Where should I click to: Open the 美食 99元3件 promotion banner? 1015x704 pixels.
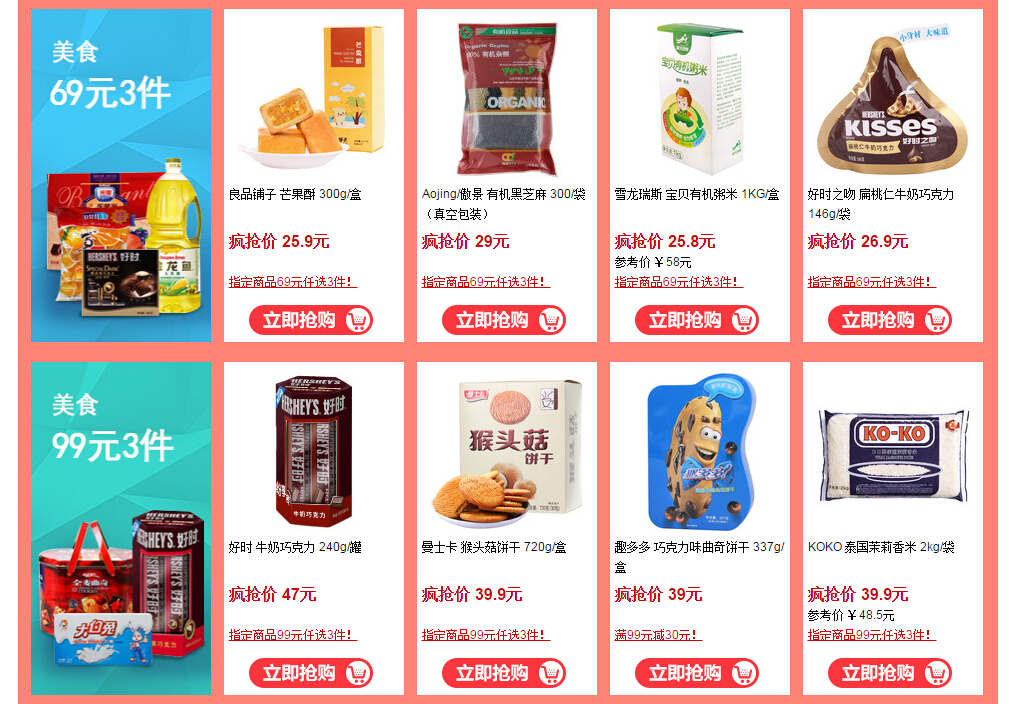coord(121,528)
